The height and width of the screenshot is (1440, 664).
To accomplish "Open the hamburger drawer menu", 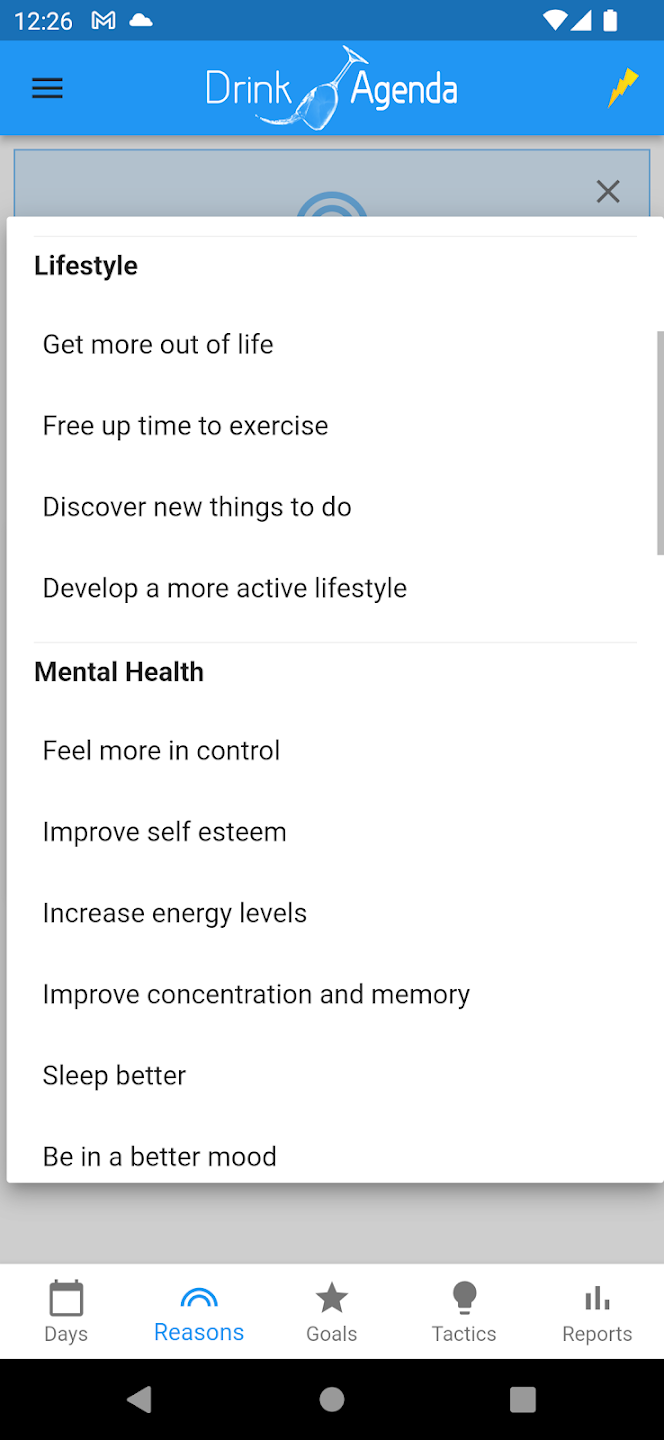I will [x=47, y=88].
